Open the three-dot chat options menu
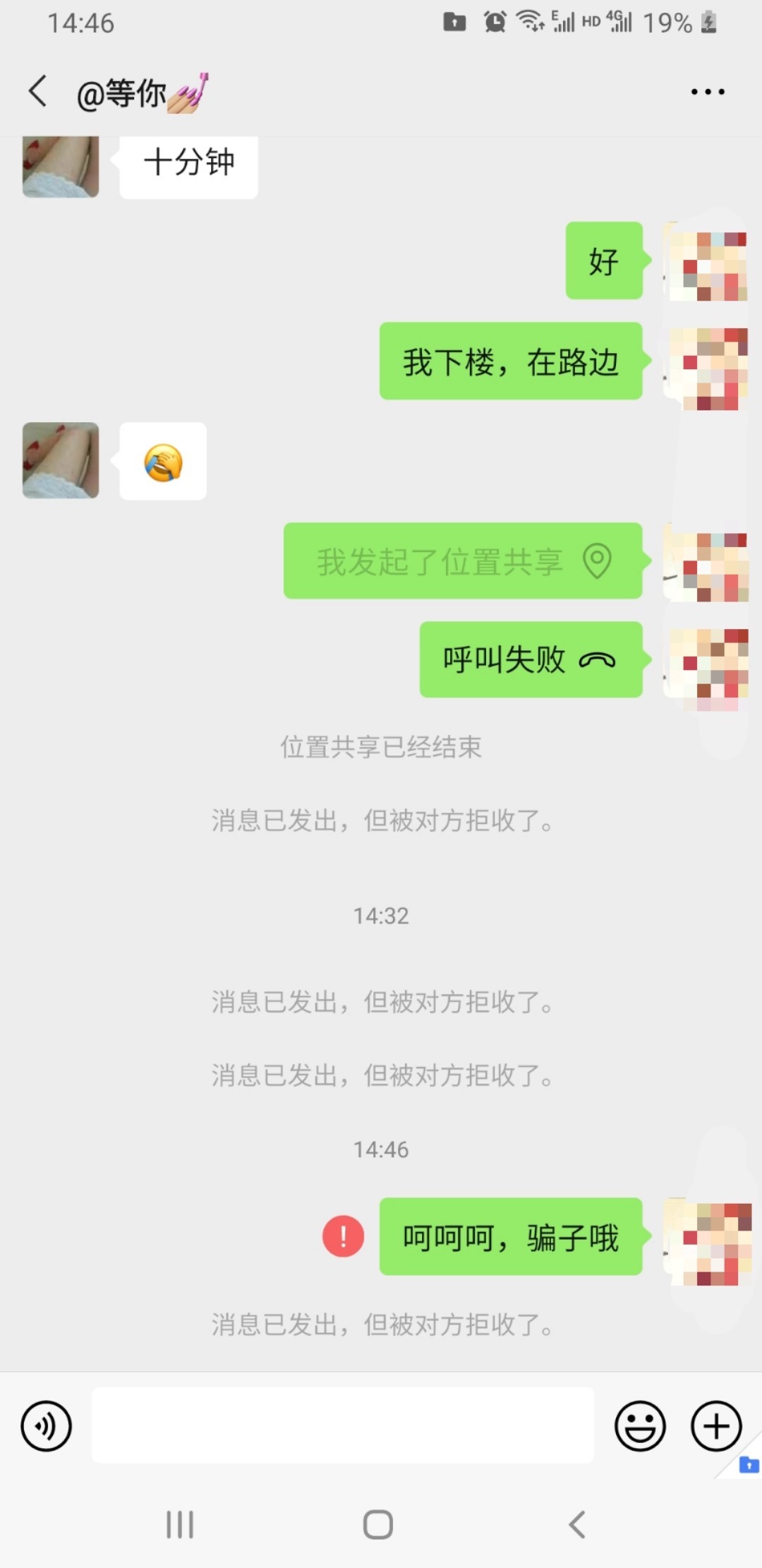The width and height of the screenshot is (762, 1568). 707,92
